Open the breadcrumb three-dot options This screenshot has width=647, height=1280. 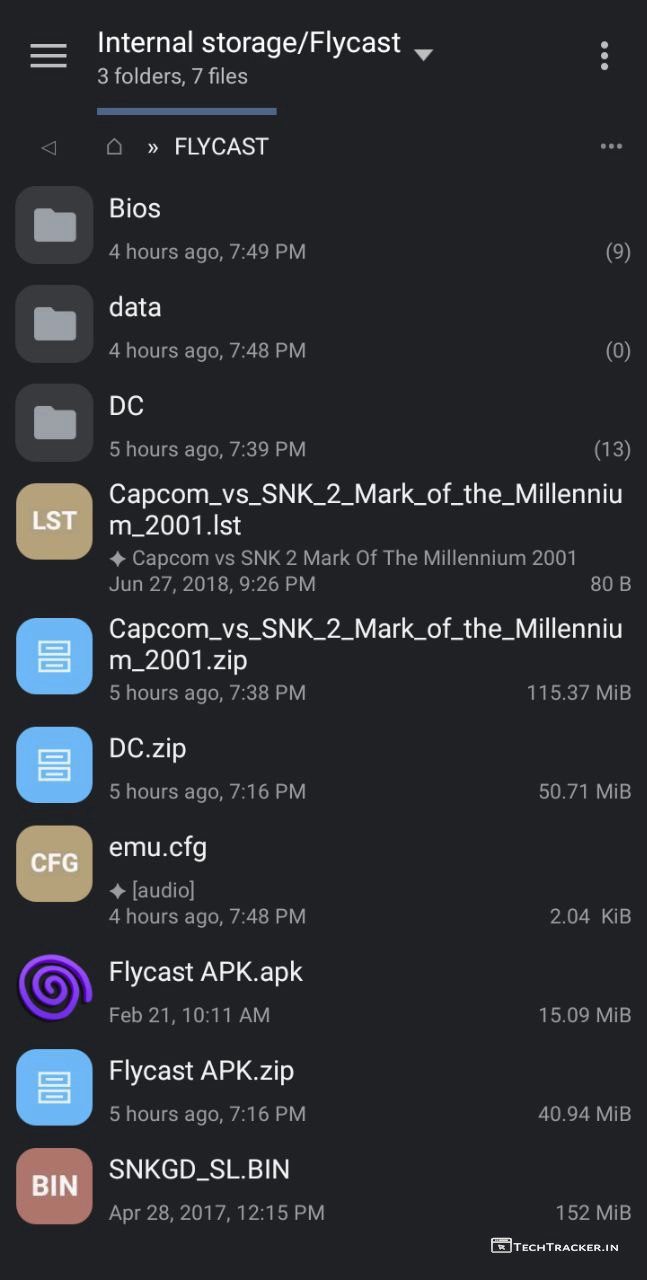[611, 147]
